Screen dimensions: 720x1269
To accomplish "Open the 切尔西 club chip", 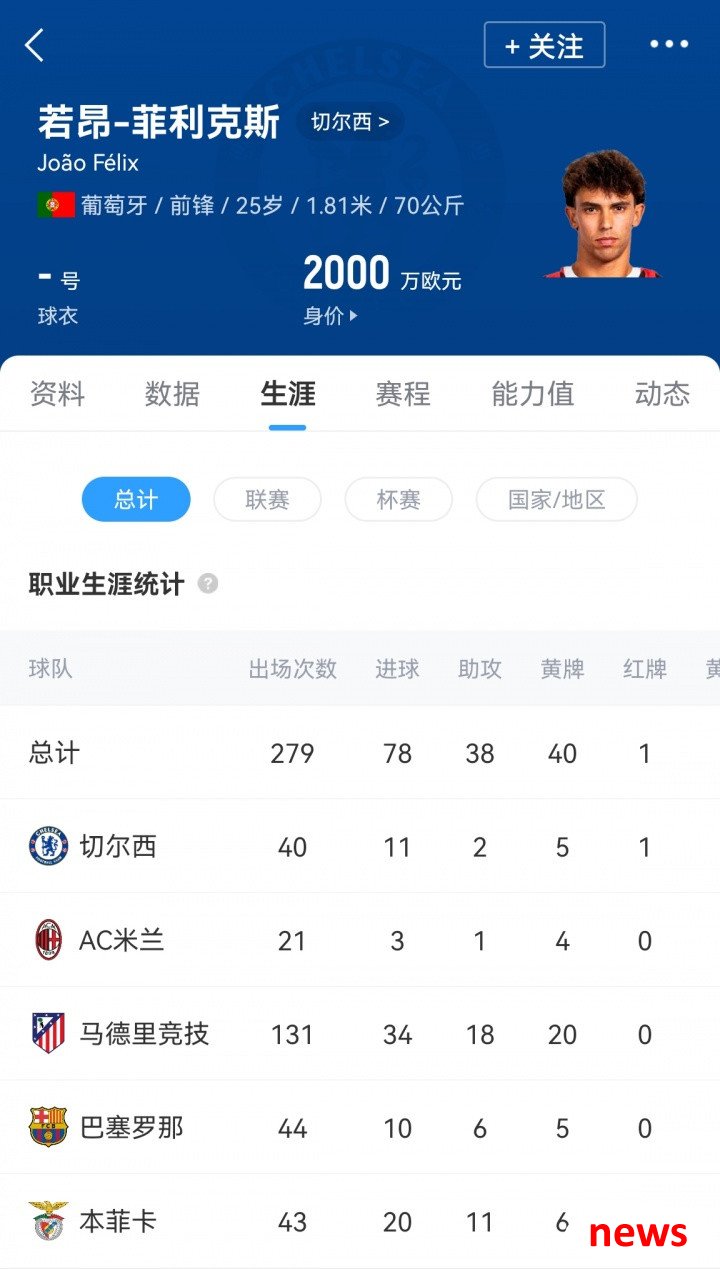I will click(350, 122).
